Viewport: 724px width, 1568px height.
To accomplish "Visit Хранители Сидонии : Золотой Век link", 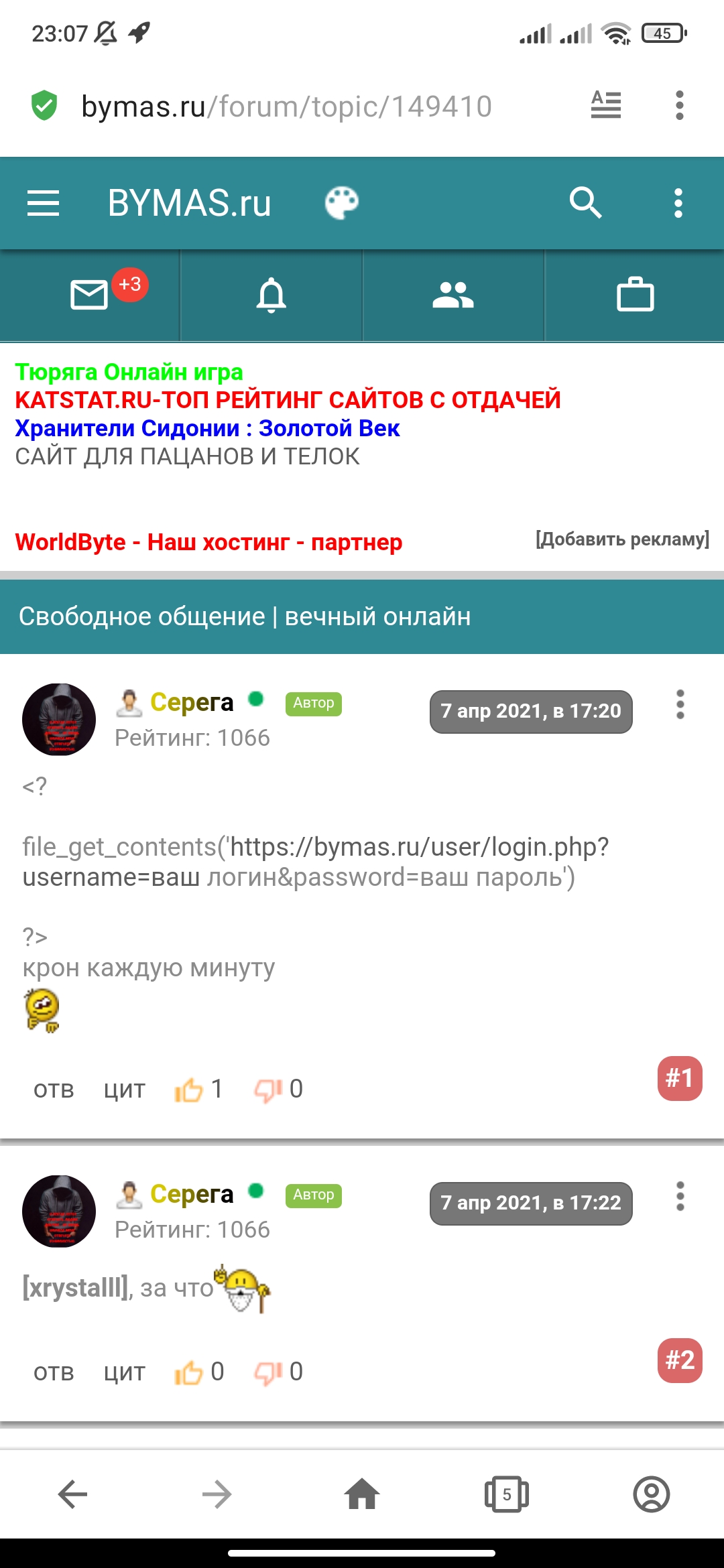I will [x=207, y=428].
